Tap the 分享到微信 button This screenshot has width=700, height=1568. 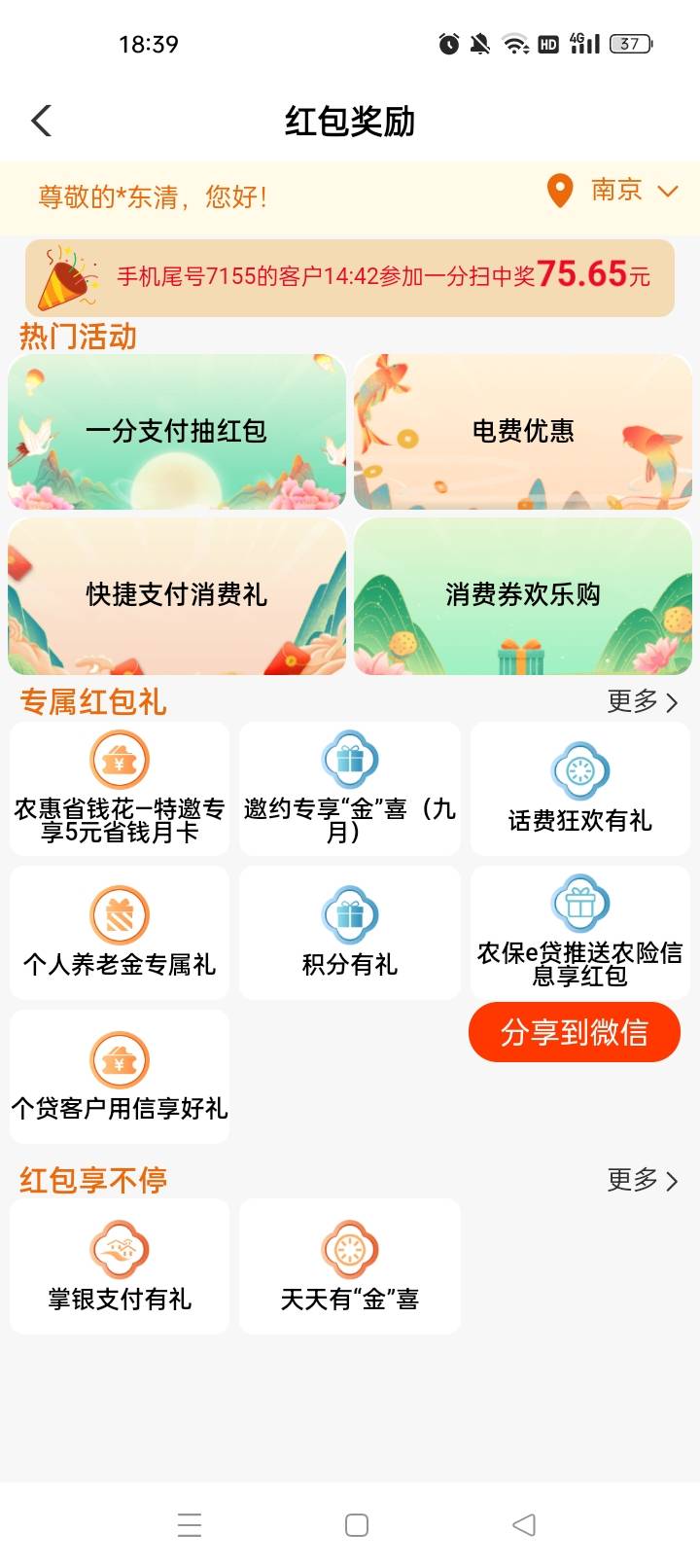(x=574, y=1032)
